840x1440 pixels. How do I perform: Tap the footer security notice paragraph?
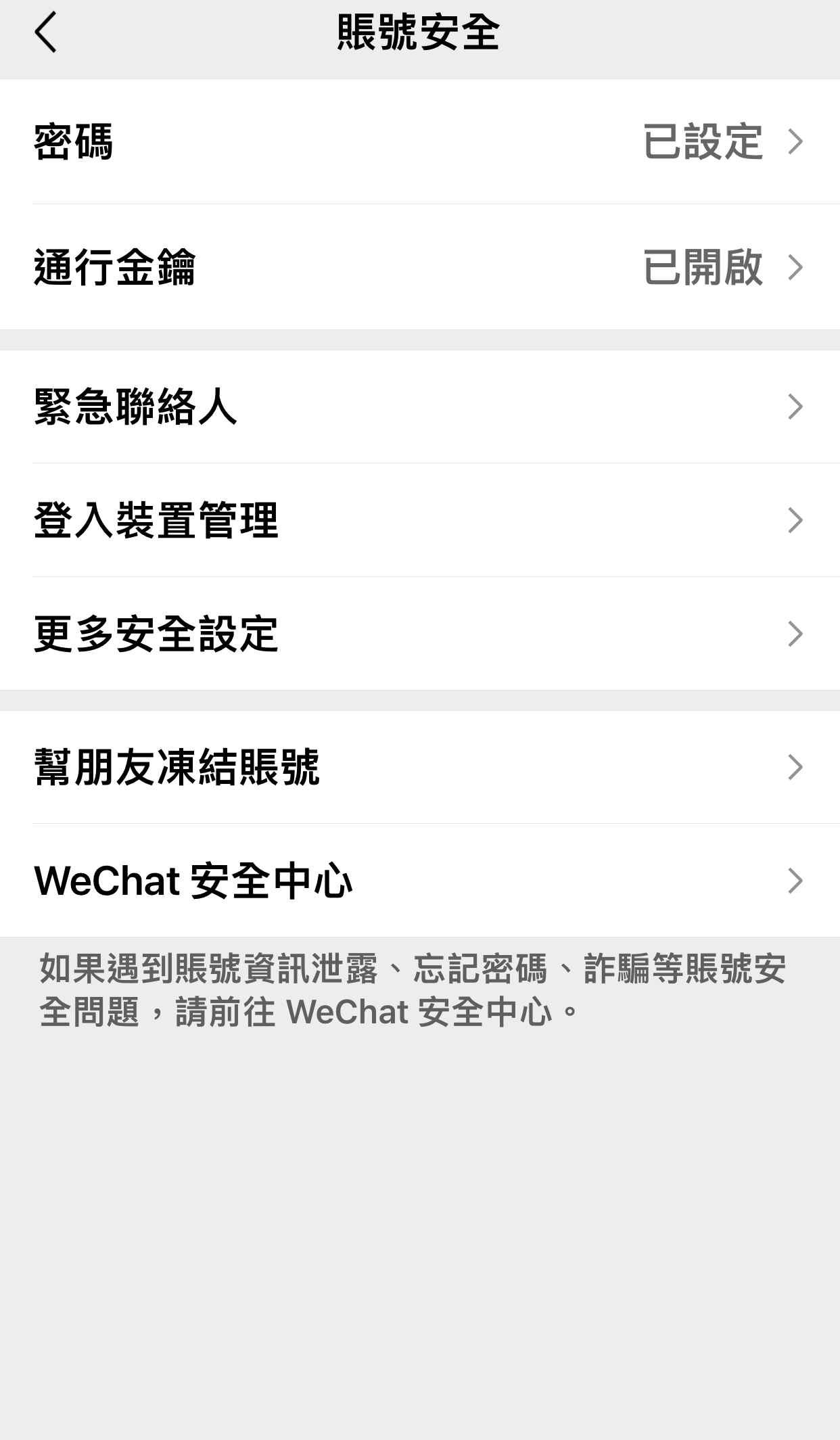[413, 991]
